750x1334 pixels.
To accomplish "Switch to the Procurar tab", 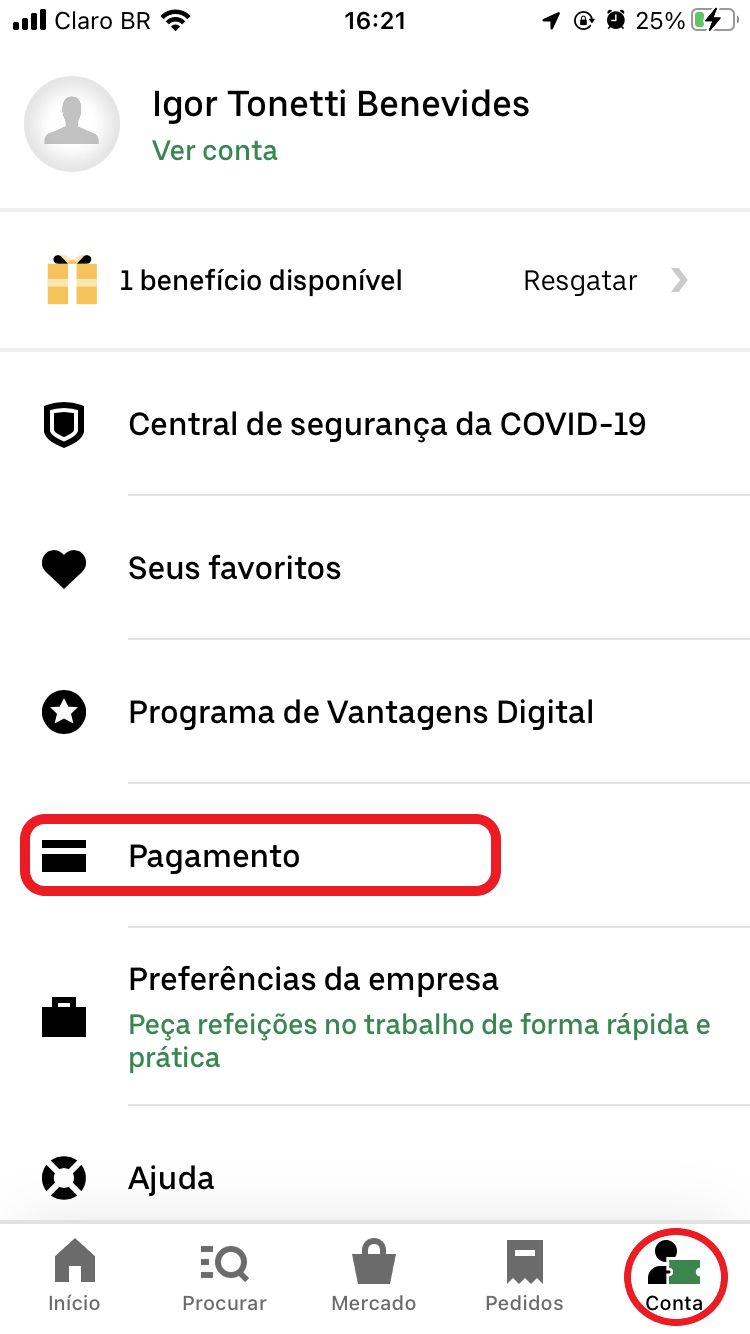I will [x=225, y=1277].
